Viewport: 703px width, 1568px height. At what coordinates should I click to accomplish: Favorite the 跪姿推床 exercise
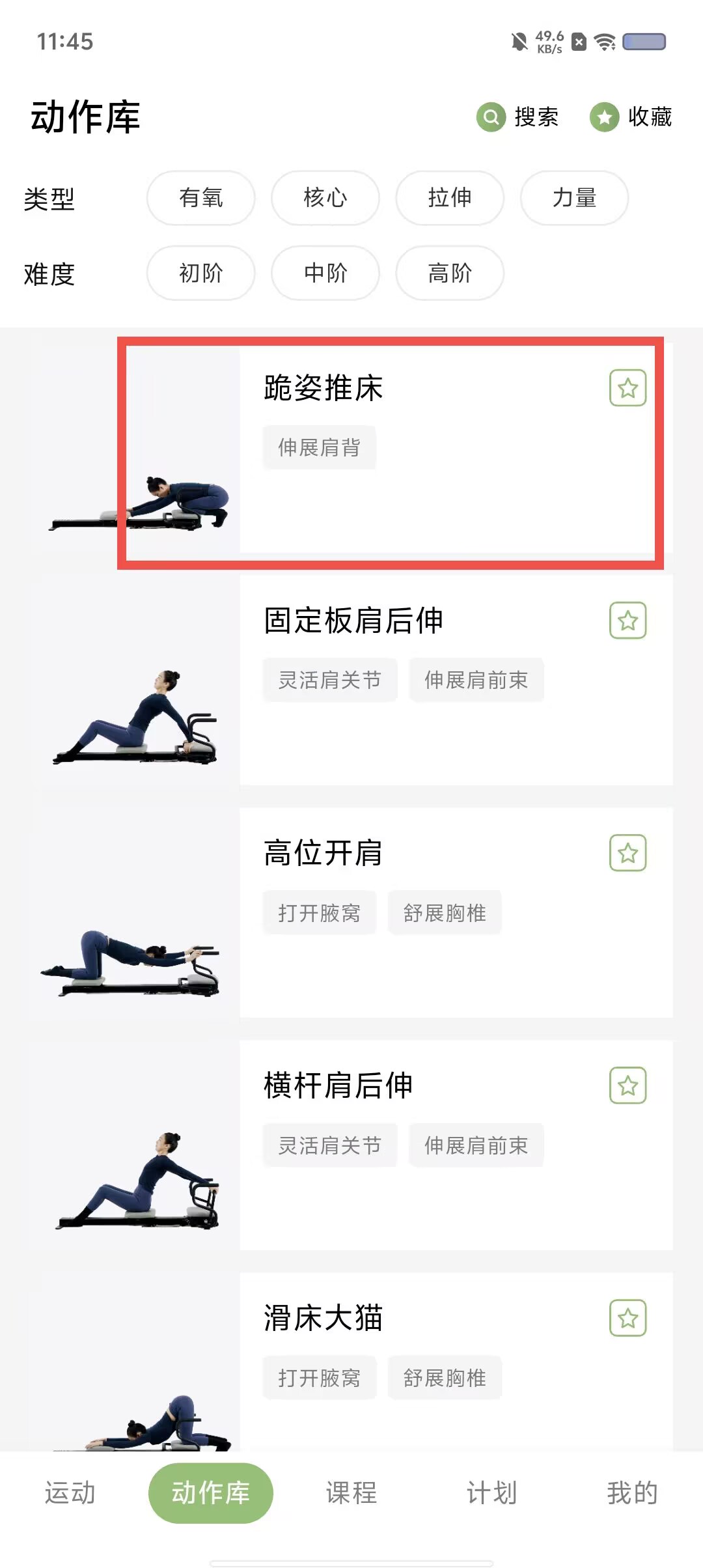tap(628, 388)
